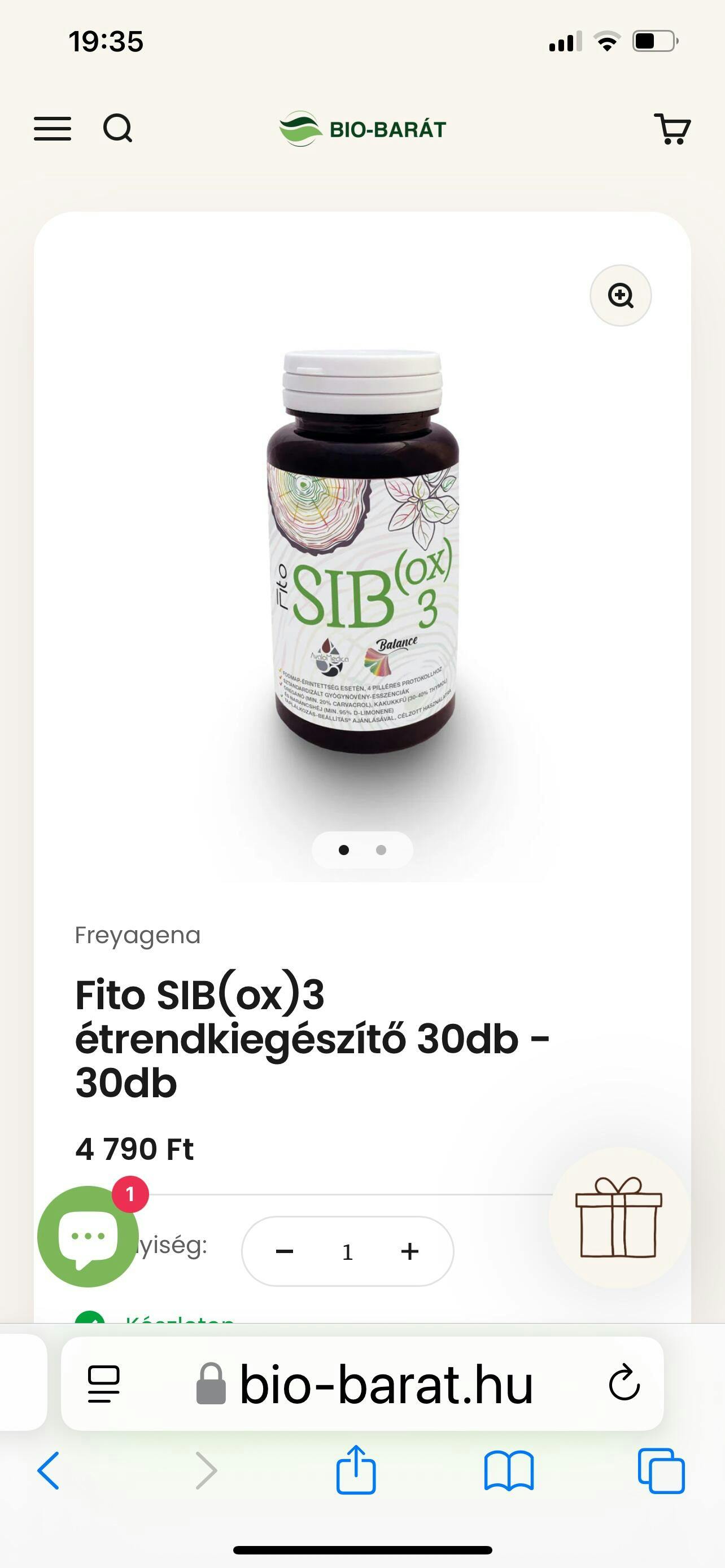725x1568 pixels.
Task: Open Safari bookmarks
Action: tap(509, 1470)
